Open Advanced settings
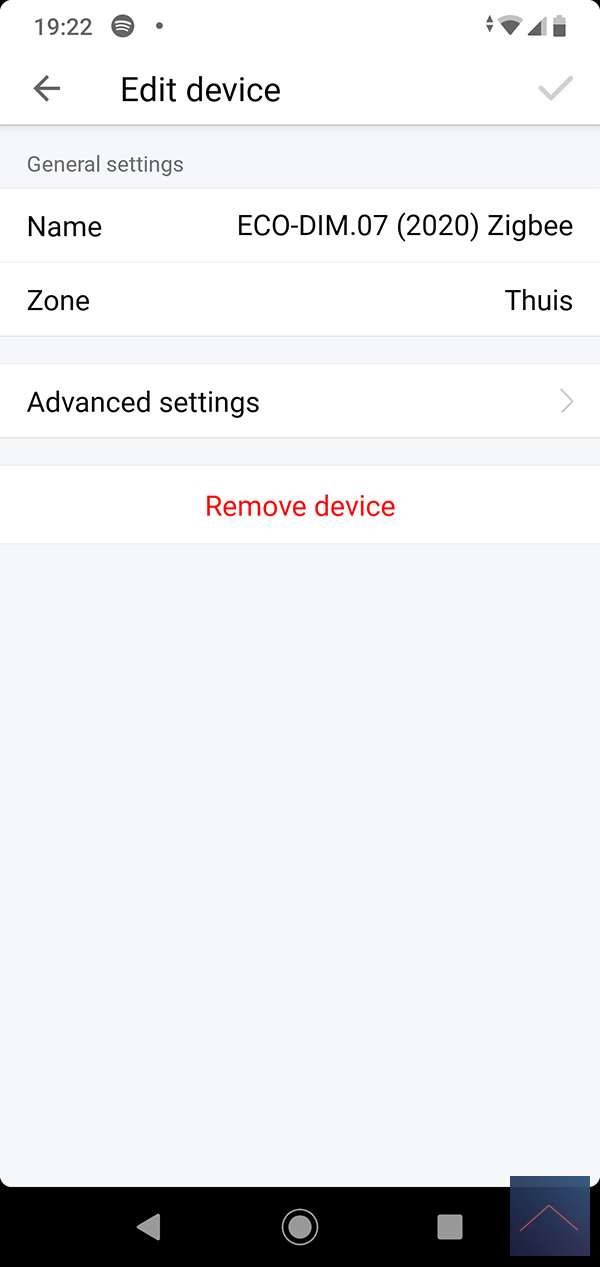This screenshot has width=600, height=1267. coord(300,402)
